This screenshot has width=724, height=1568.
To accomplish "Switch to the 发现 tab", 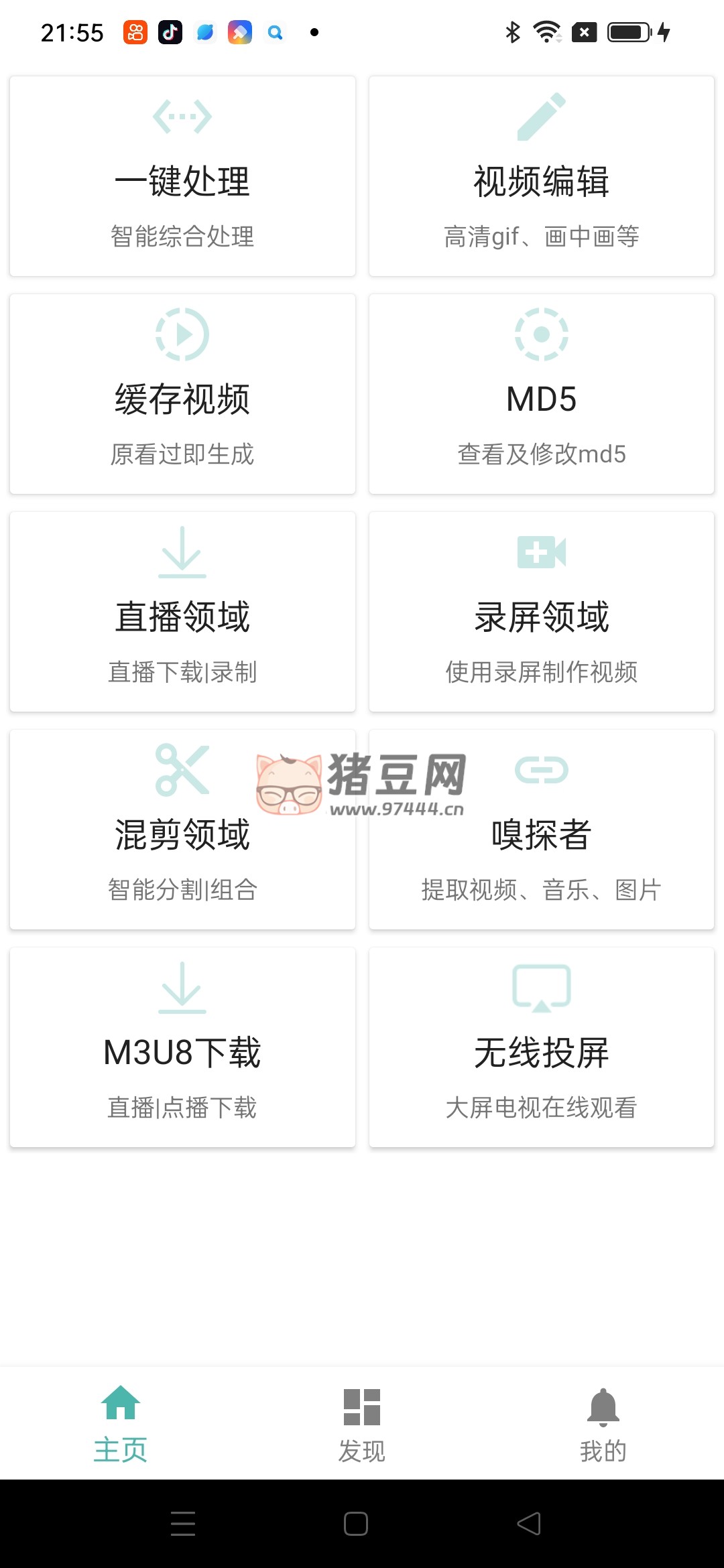I will click(362, 1423).
